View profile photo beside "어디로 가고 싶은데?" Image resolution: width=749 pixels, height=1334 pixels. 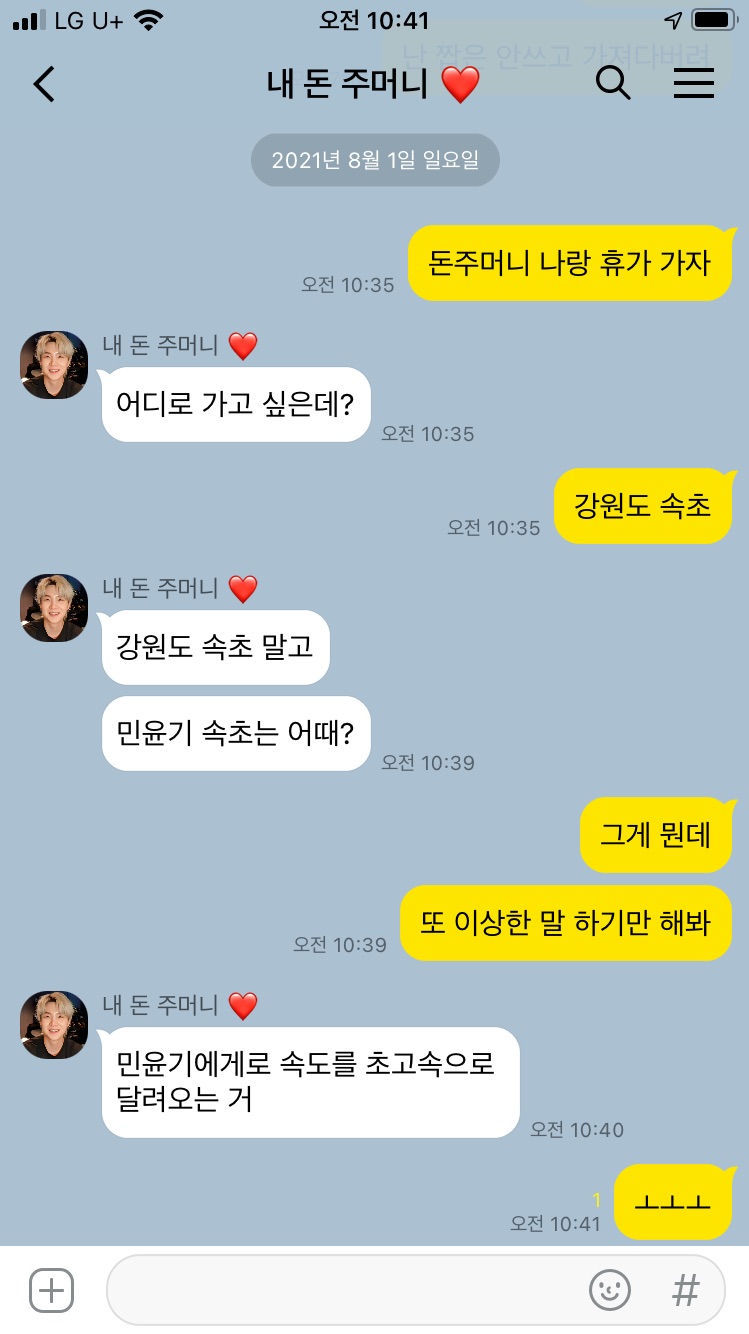coord(54,365)
